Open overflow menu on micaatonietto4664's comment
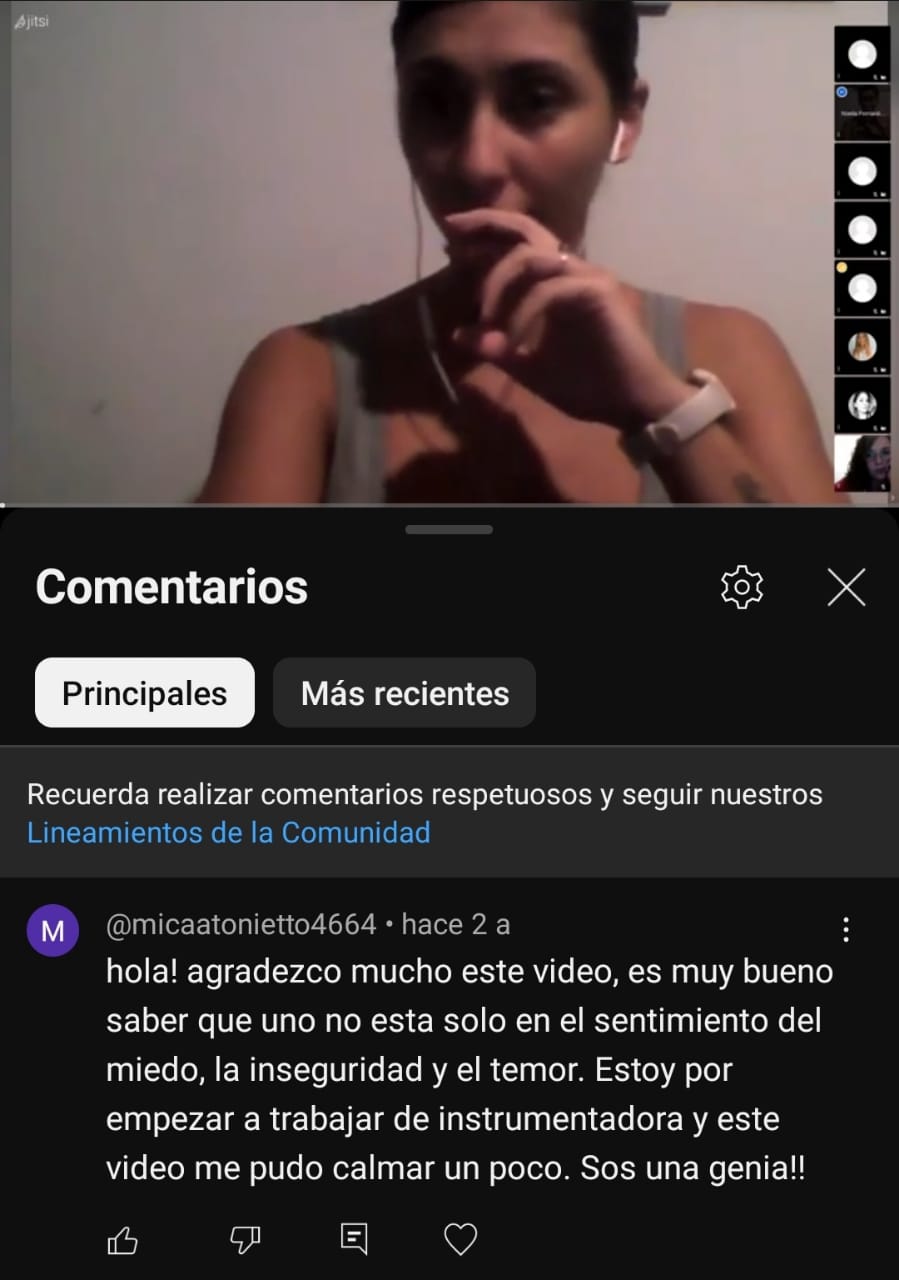The image size is (899, 1280). [846, 930]
